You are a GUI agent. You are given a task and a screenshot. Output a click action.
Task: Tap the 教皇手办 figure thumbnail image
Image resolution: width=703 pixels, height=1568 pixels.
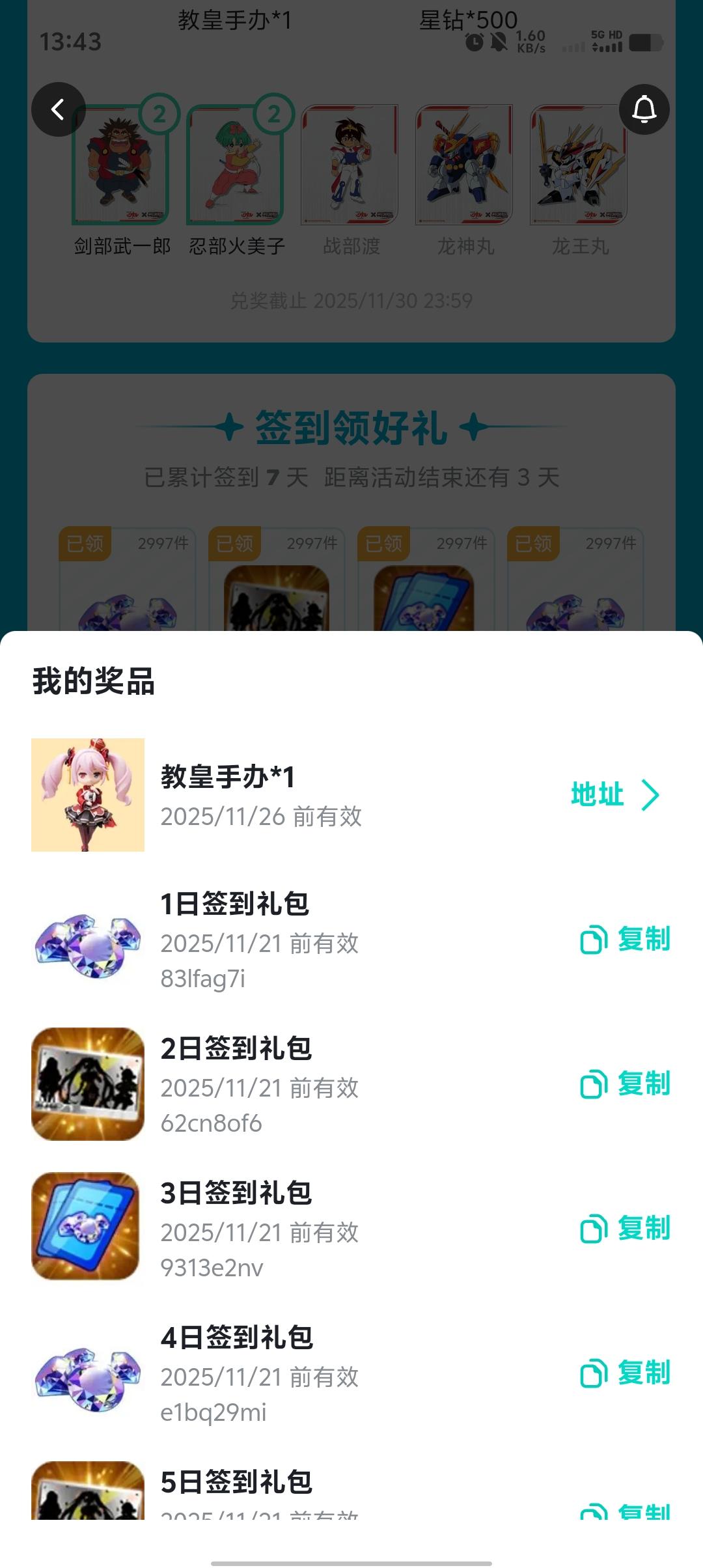87,794
